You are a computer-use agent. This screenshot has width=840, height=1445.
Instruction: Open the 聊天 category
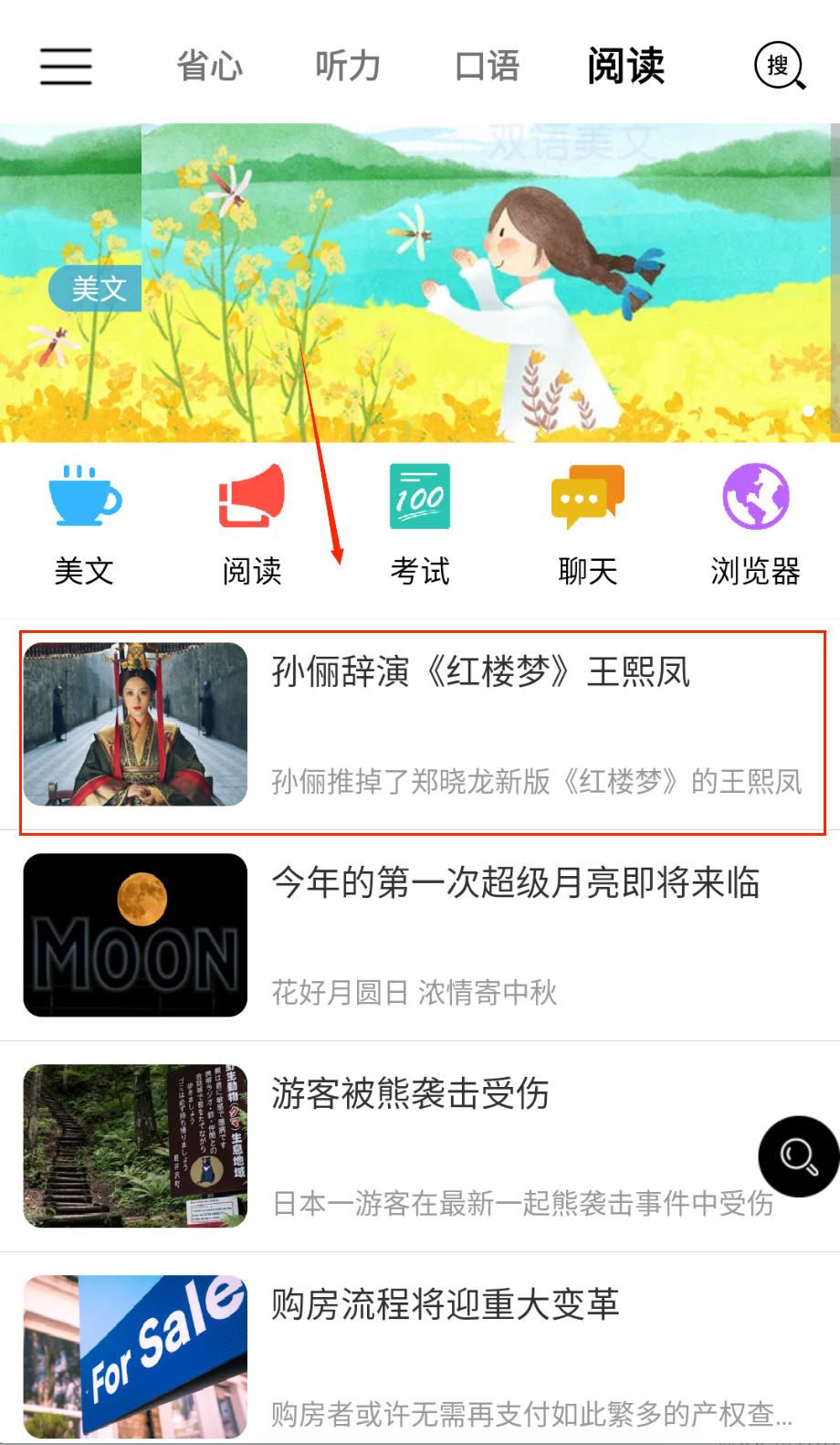(x=588, y=523)
